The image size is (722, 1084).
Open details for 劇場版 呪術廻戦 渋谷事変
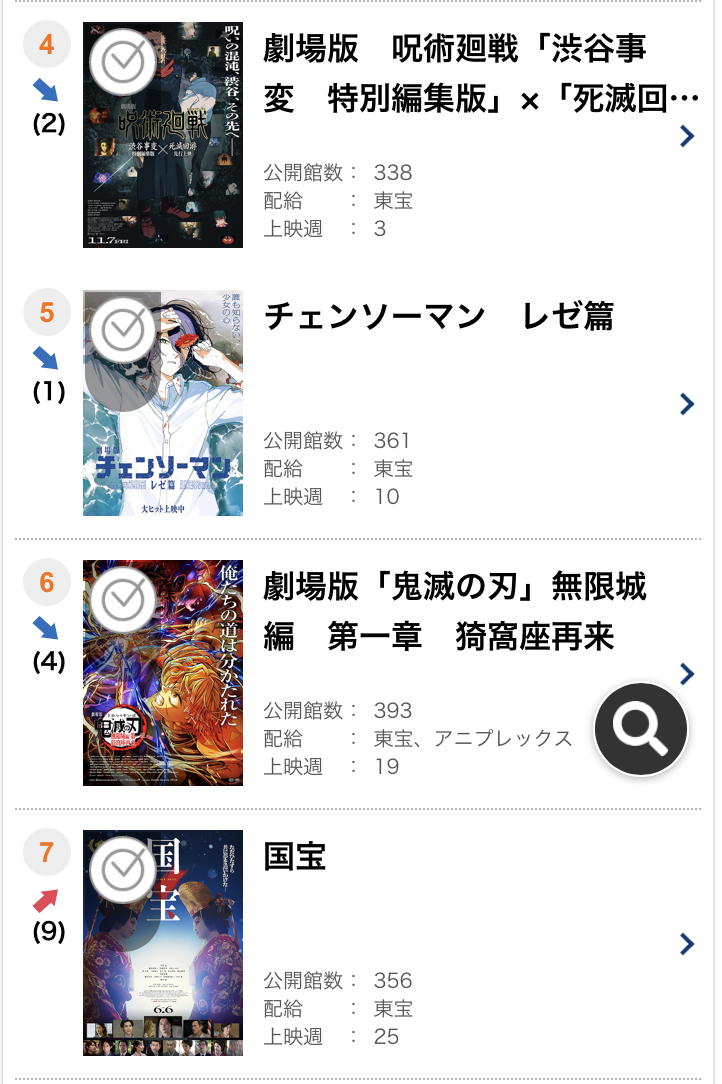click(x=687, y=136)
